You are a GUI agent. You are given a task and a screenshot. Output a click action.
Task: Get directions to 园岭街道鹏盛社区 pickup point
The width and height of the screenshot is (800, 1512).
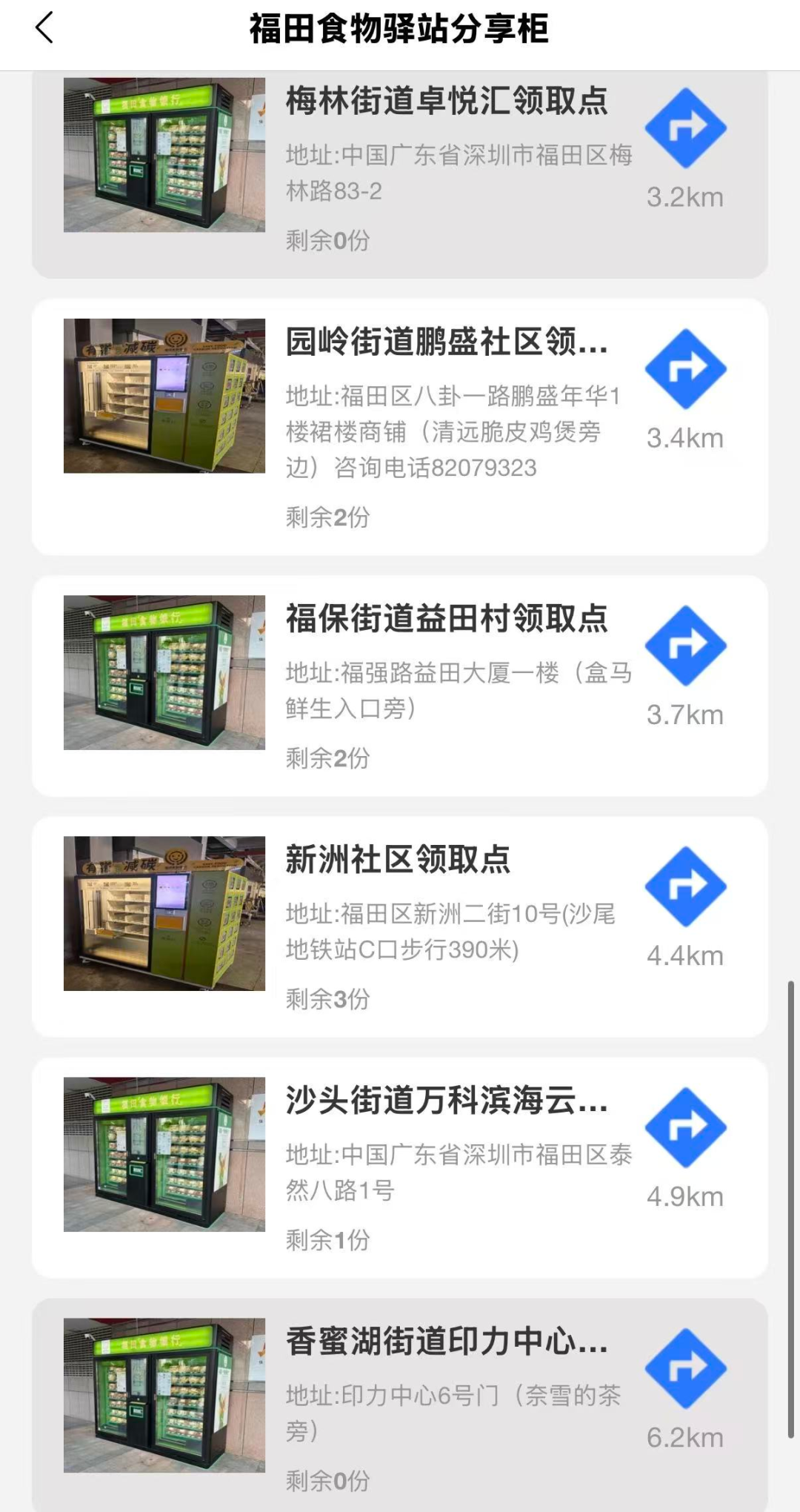pos(685,369)
